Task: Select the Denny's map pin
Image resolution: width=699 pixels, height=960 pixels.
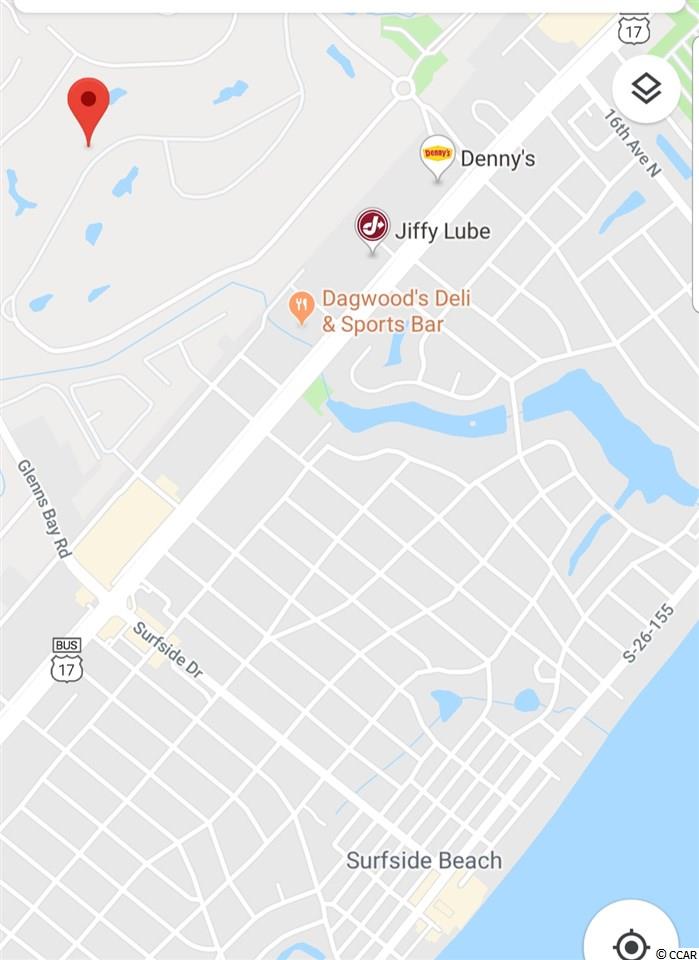Action: [x=437, y=155]
